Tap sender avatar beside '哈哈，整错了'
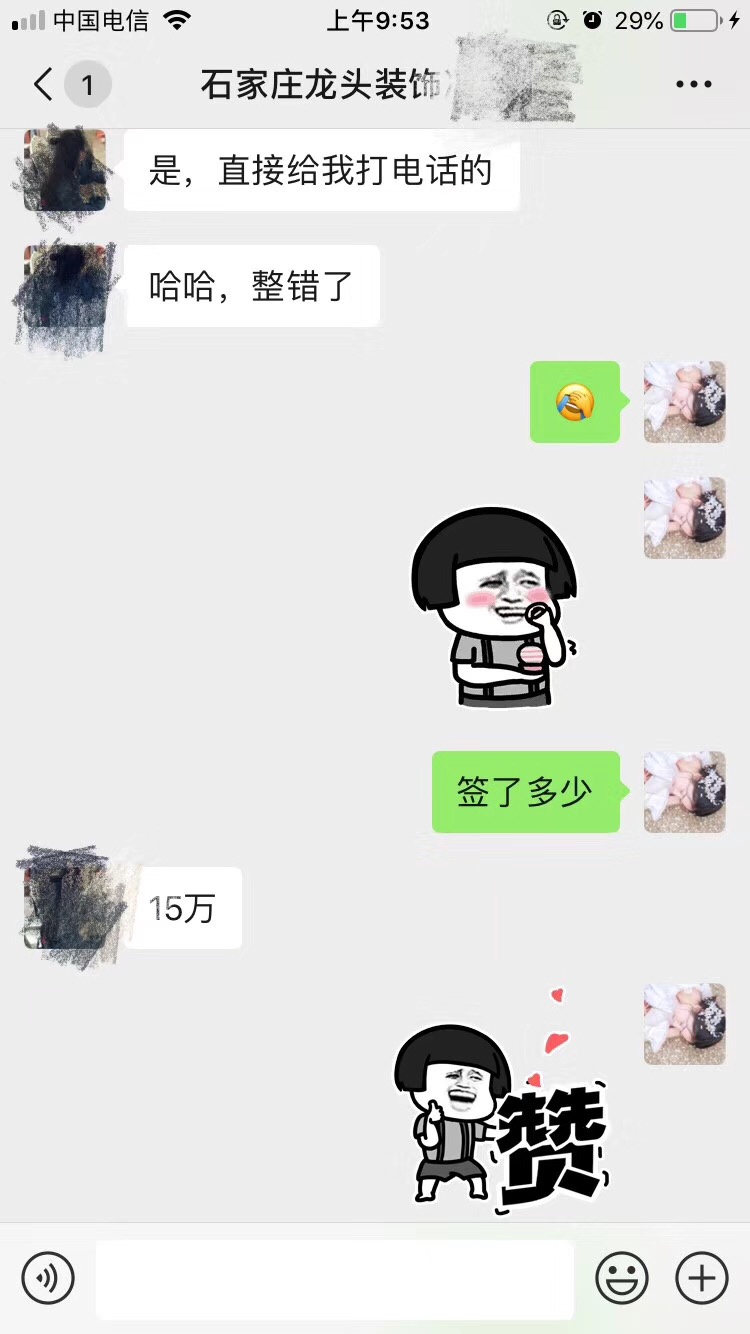750x1334 pixels. [65, 287]
